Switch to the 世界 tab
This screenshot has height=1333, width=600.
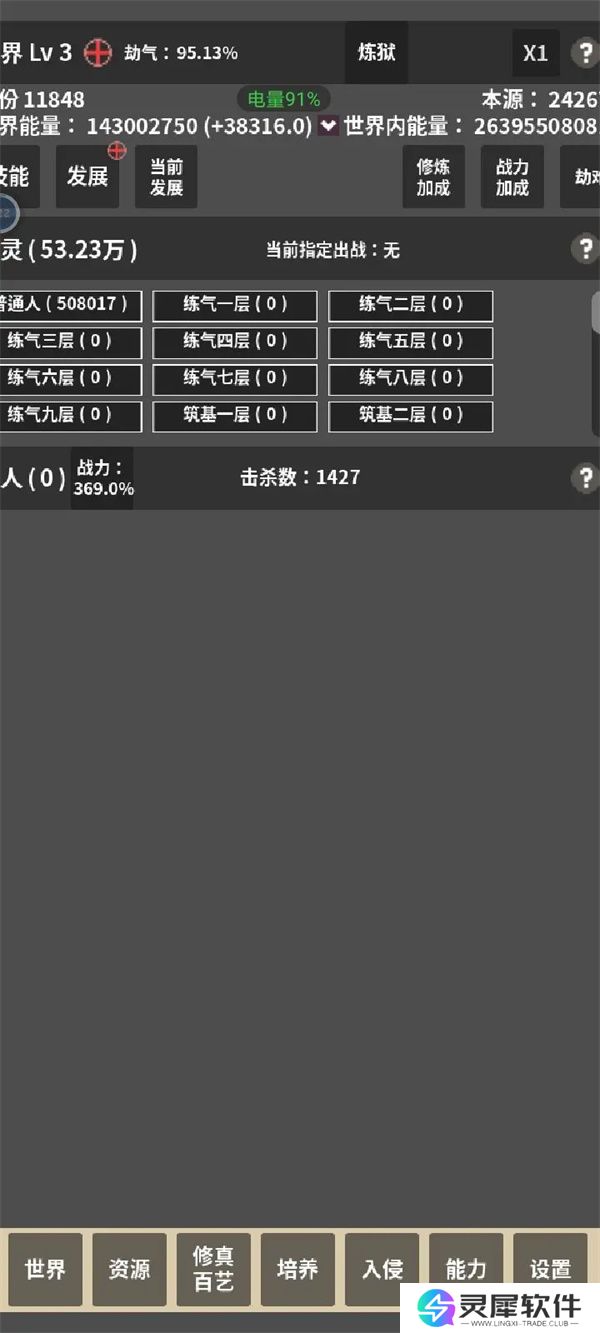pyautogui.click(x=45, y=1269)
